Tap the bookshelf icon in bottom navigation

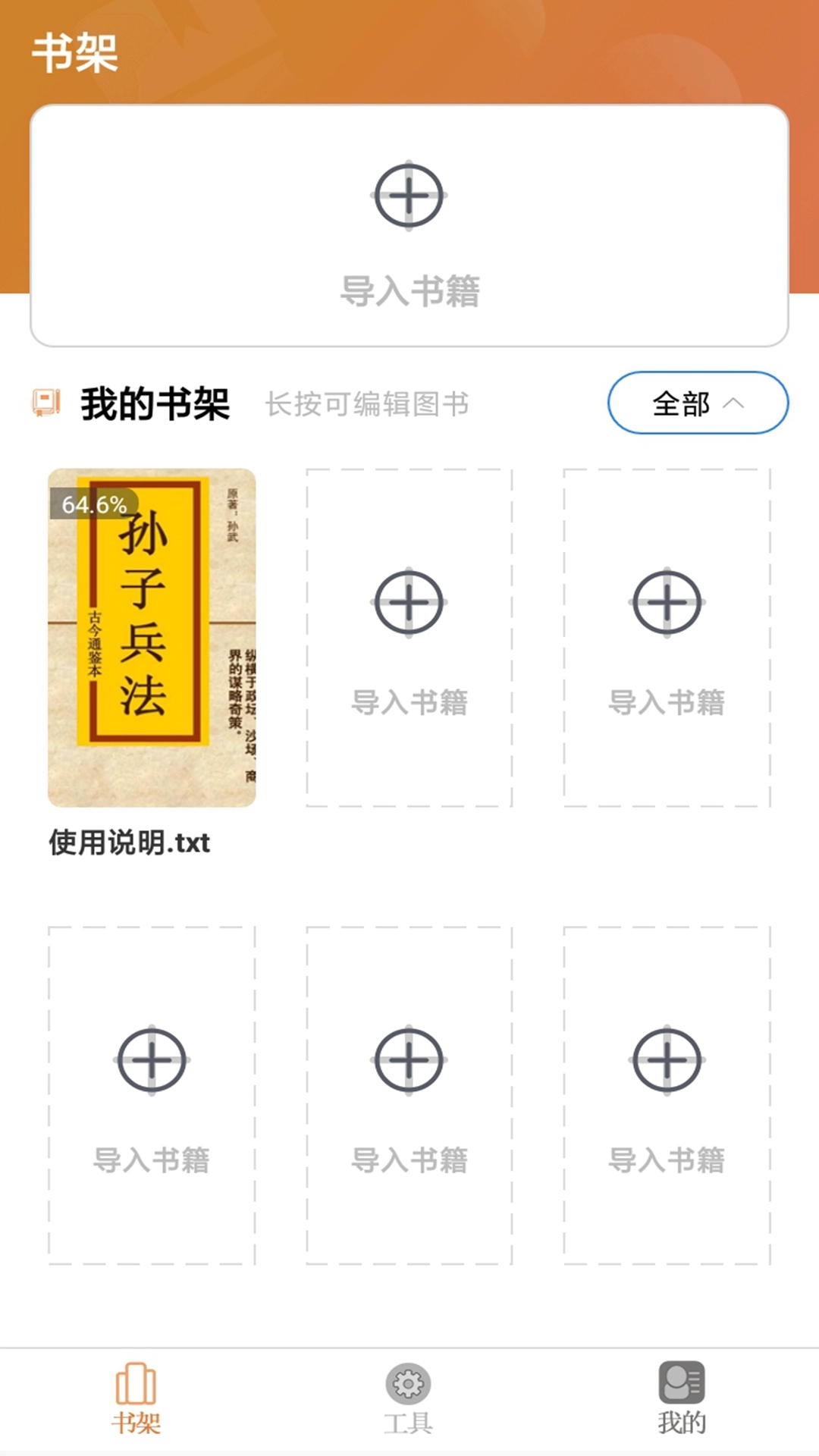tap(134, 1401)
